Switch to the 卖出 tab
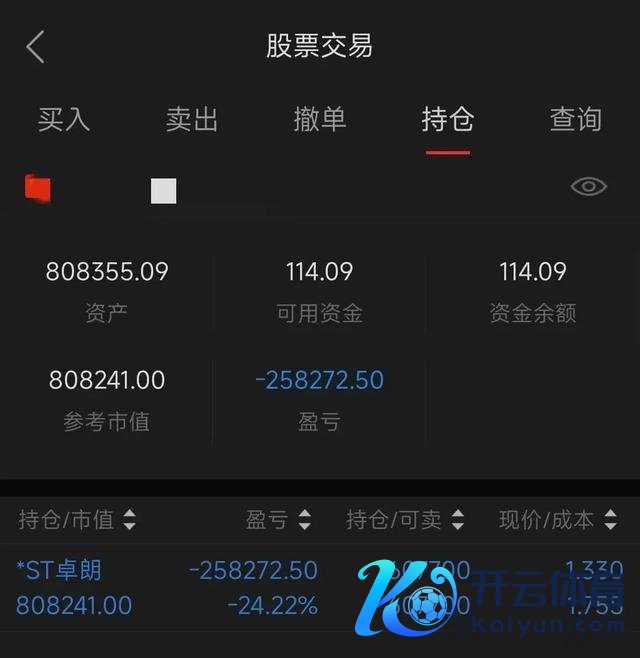The height and width of the screenshot is (658, 640). coord(192,120)
